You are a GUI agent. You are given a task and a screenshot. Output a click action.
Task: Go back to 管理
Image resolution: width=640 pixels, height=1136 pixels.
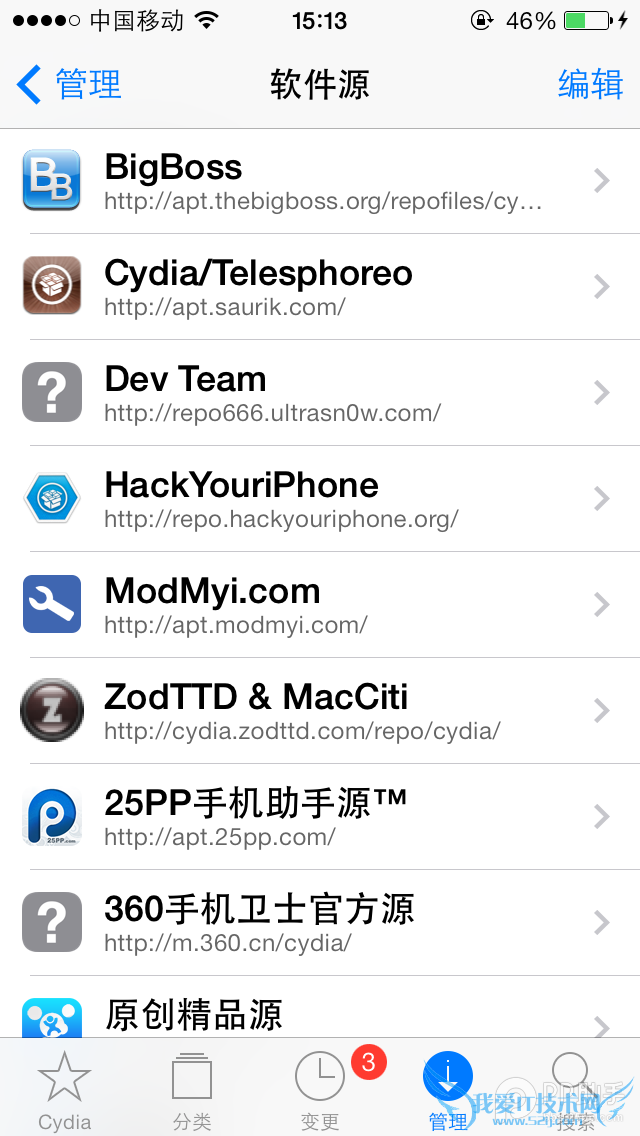pyautogui.click(x=70, y=85)
